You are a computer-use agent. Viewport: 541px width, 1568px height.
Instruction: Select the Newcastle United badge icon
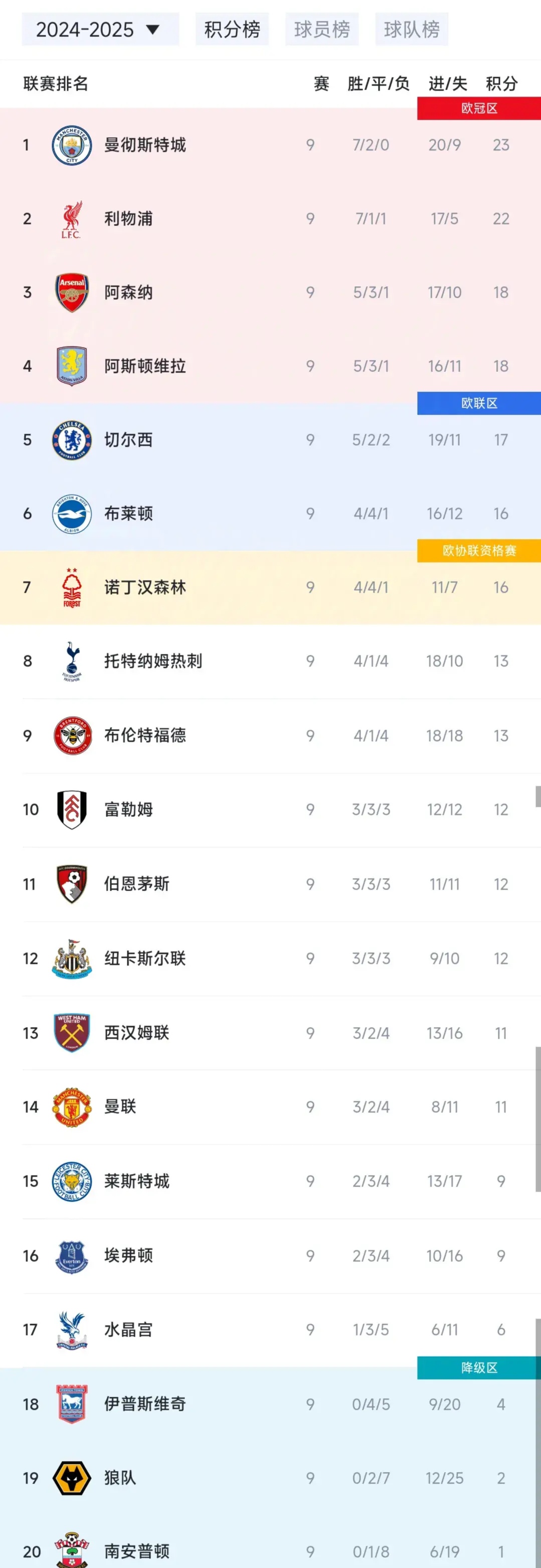(71, 959)
